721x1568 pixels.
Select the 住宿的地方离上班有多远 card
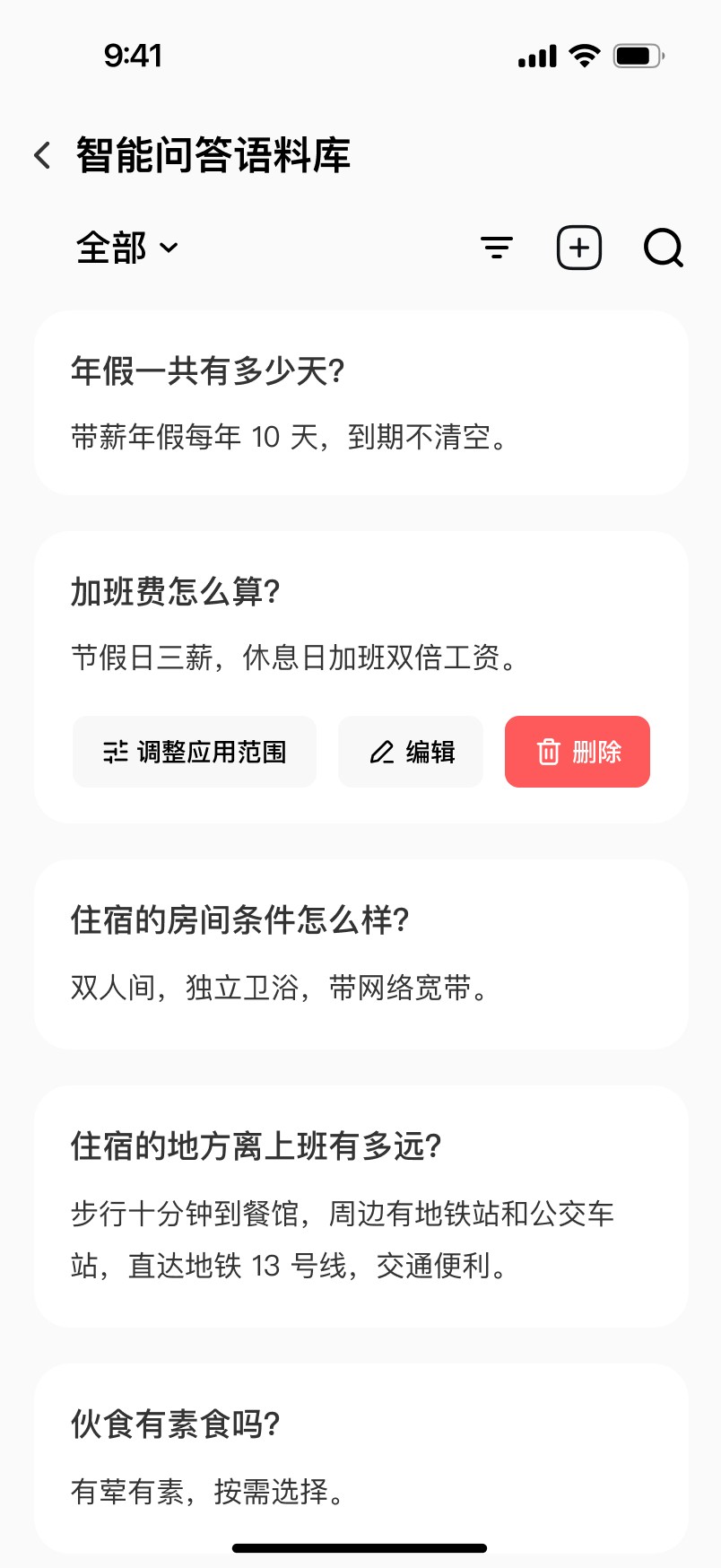click(x=361, y=1206)
